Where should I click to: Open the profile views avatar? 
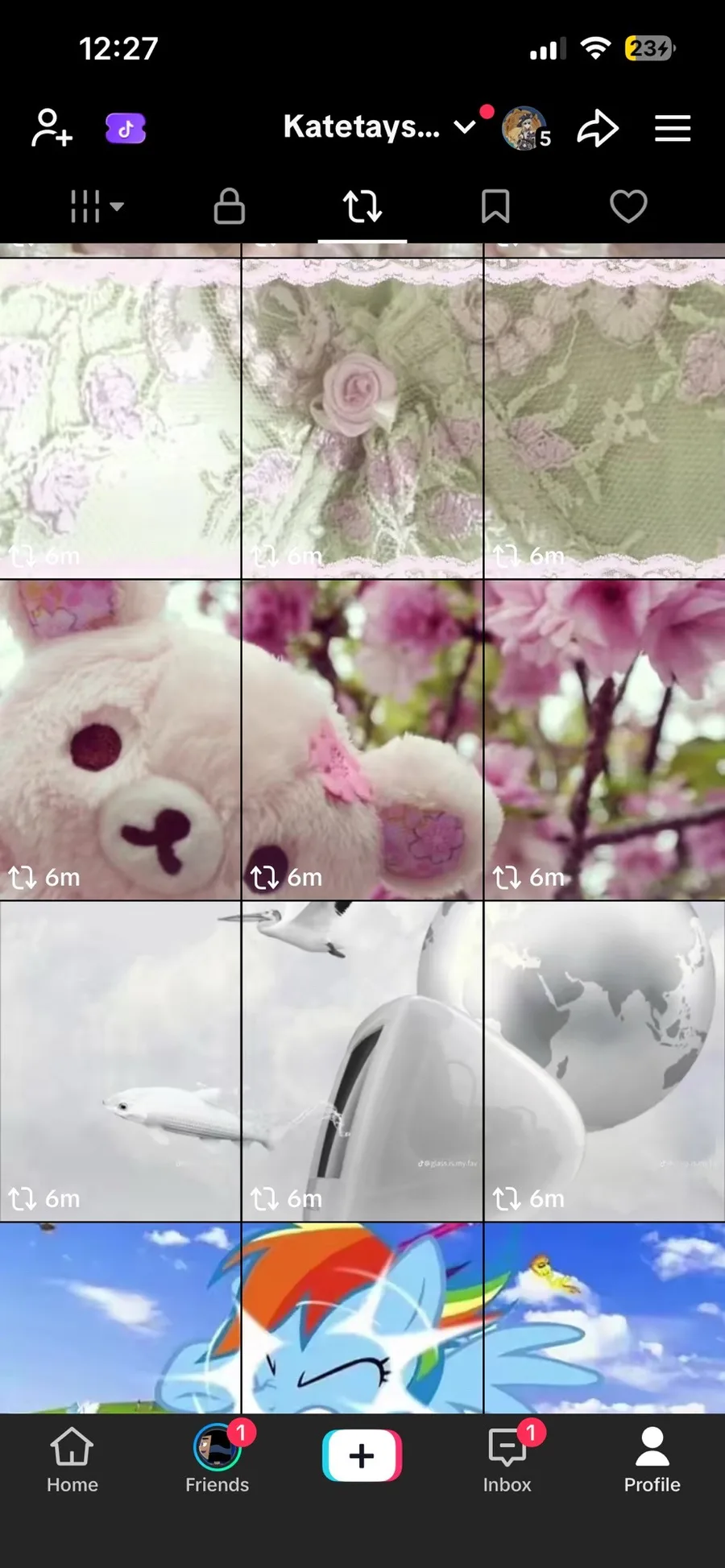tap(526, 128)
